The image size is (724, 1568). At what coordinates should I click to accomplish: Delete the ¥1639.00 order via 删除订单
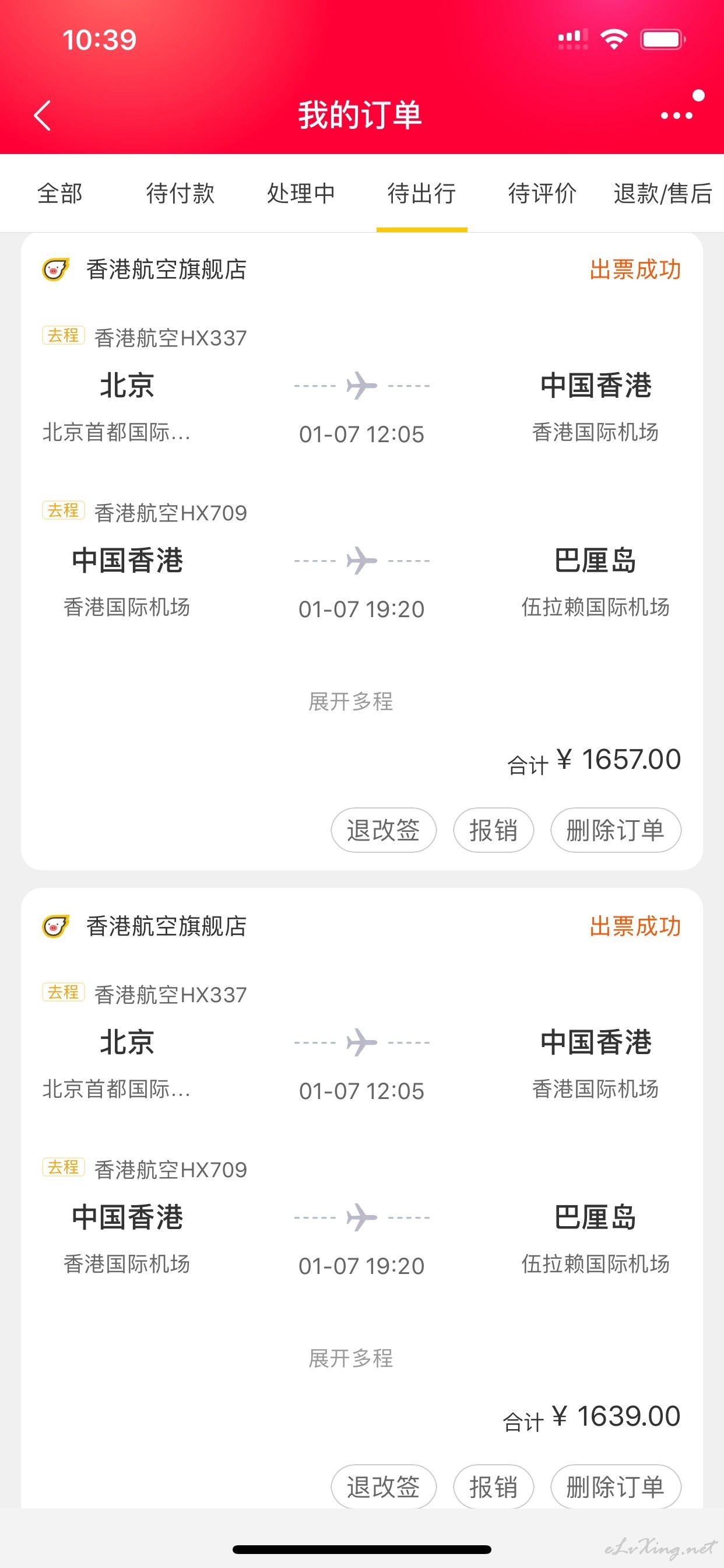(616, 1486)
